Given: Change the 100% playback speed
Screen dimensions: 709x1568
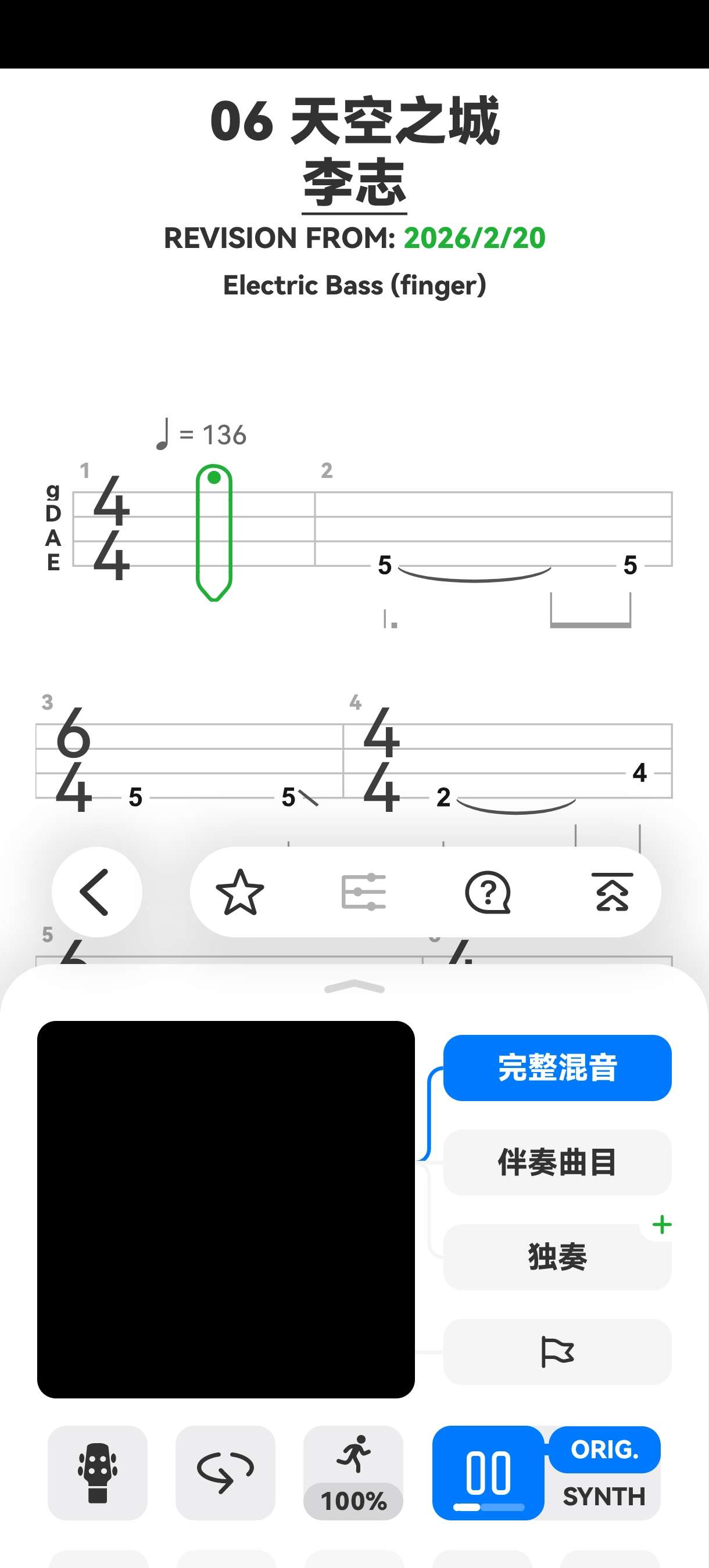Looking at the screenshot, I should tap(353, 1472).
